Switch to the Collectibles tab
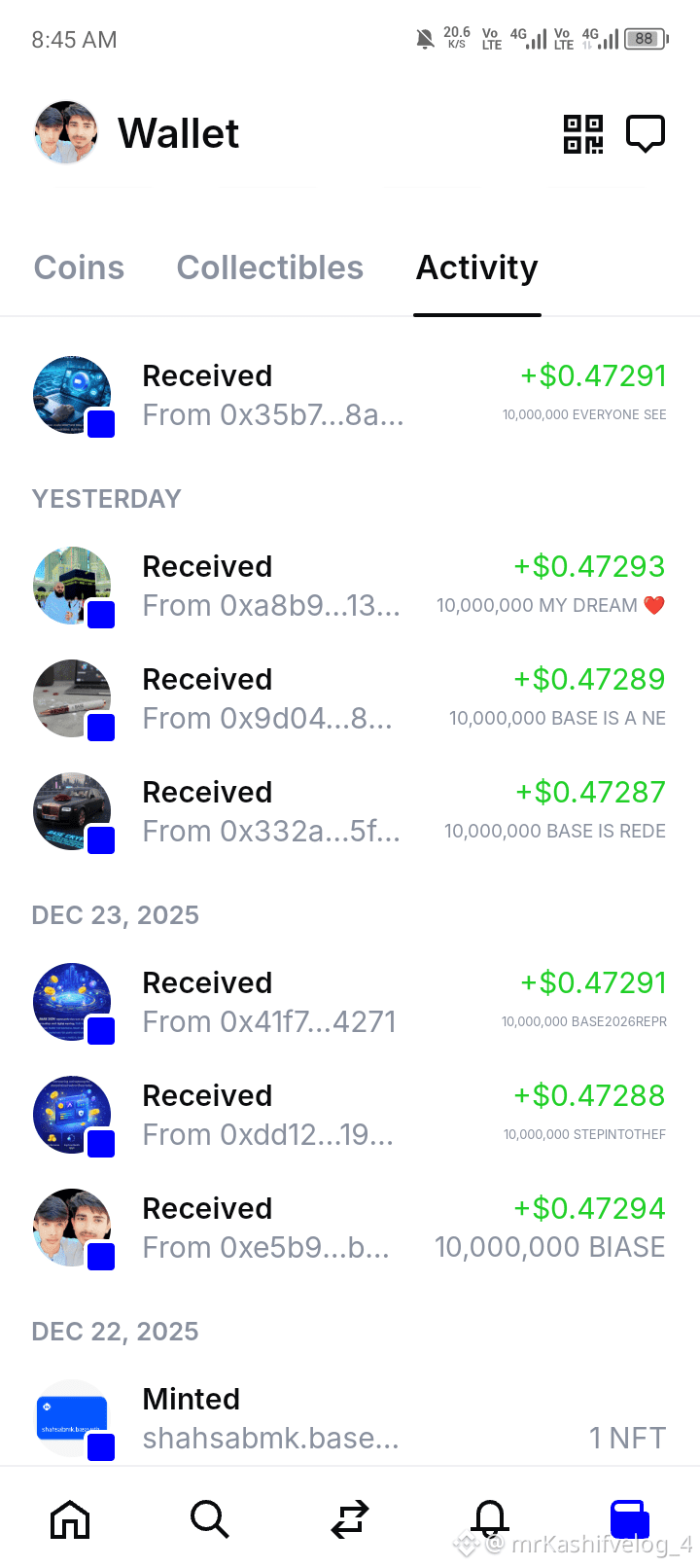The image size is (700, 1568). pyautogui.click(x=270, y=267)
